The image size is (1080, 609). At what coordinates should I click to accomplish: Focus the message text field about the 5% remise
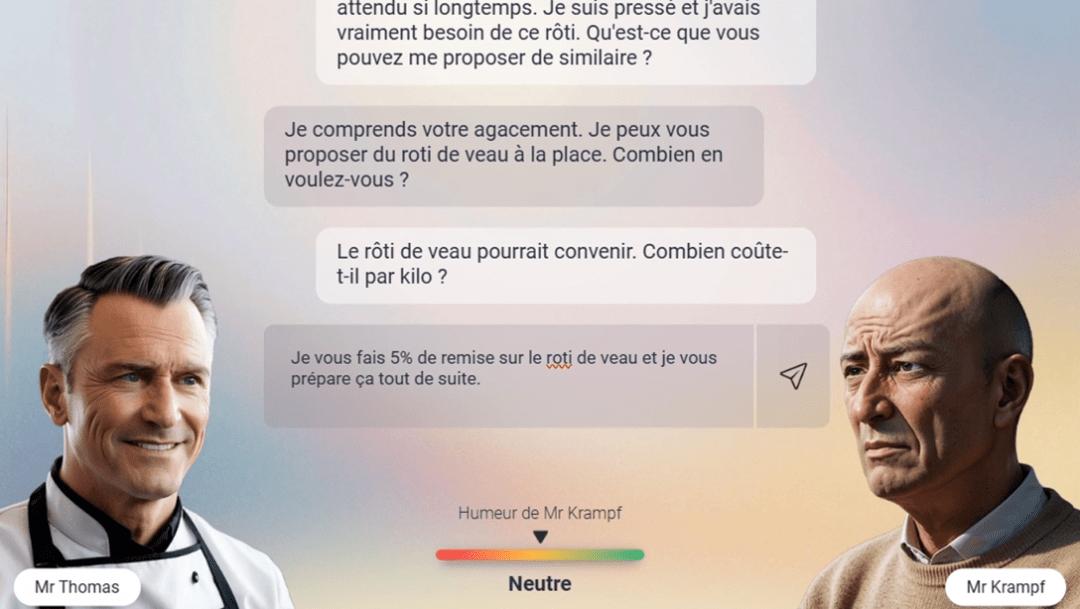tap(508, 376)
